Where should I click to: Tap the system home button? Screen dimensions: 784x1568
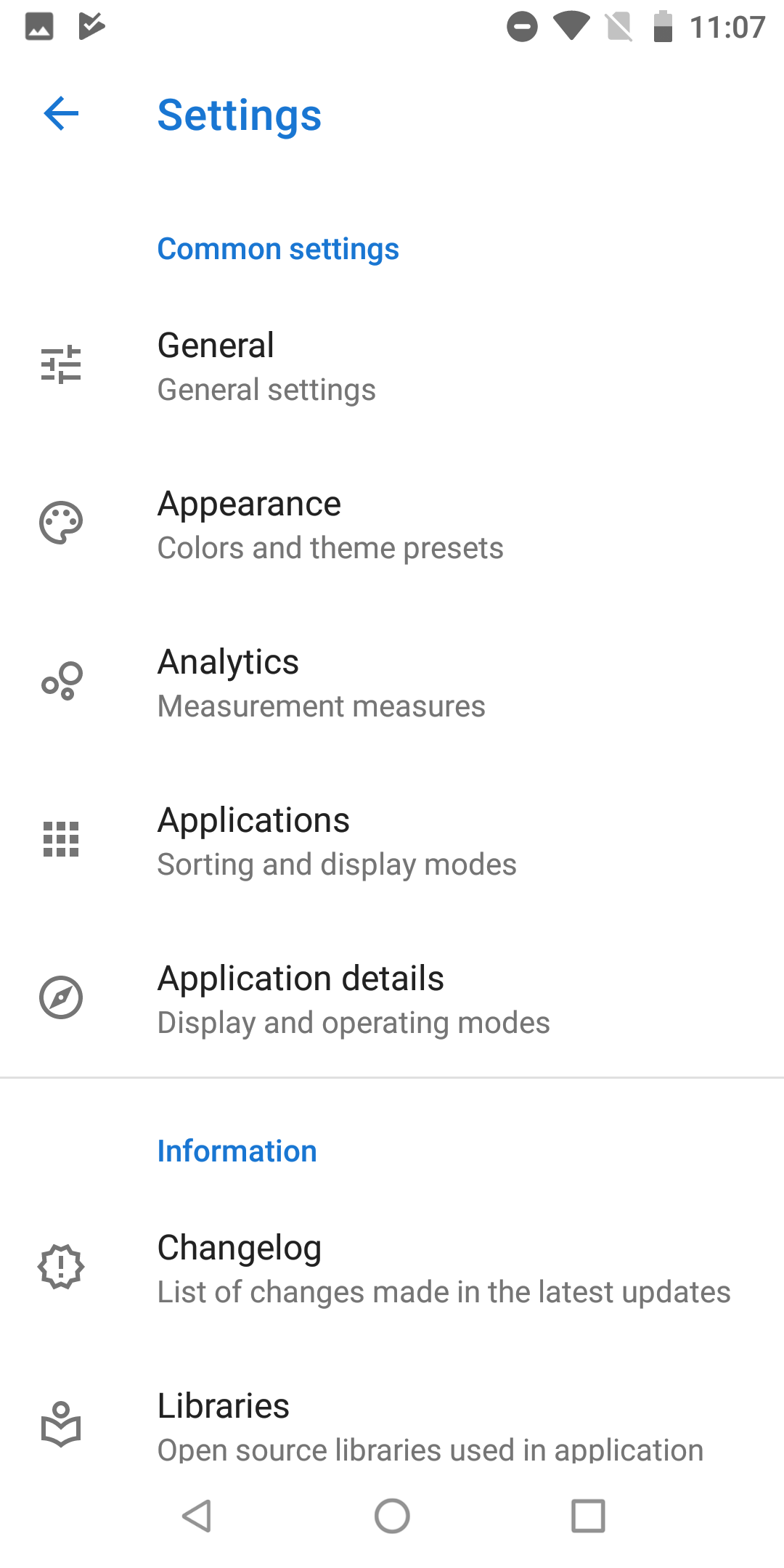tap(392, 1516)
